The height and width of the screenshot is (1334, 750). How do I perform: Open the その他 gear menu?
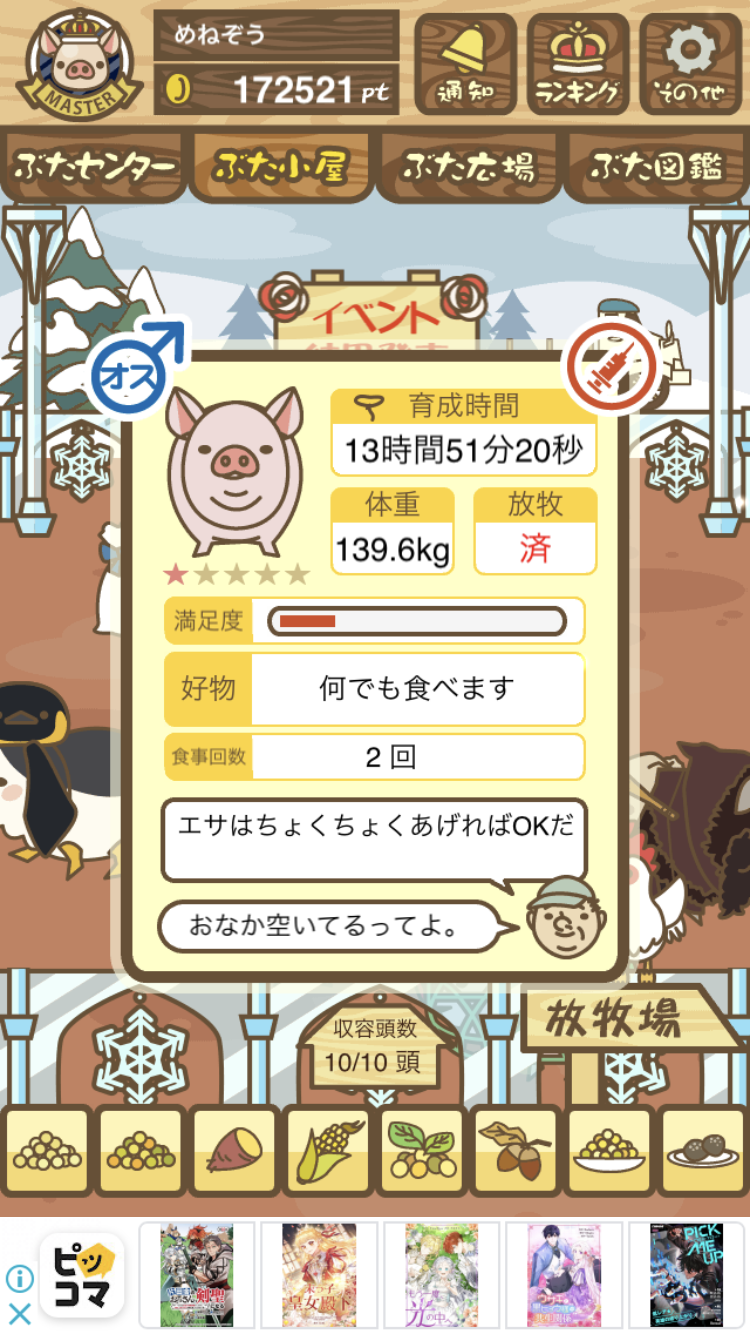coord(691,63)
